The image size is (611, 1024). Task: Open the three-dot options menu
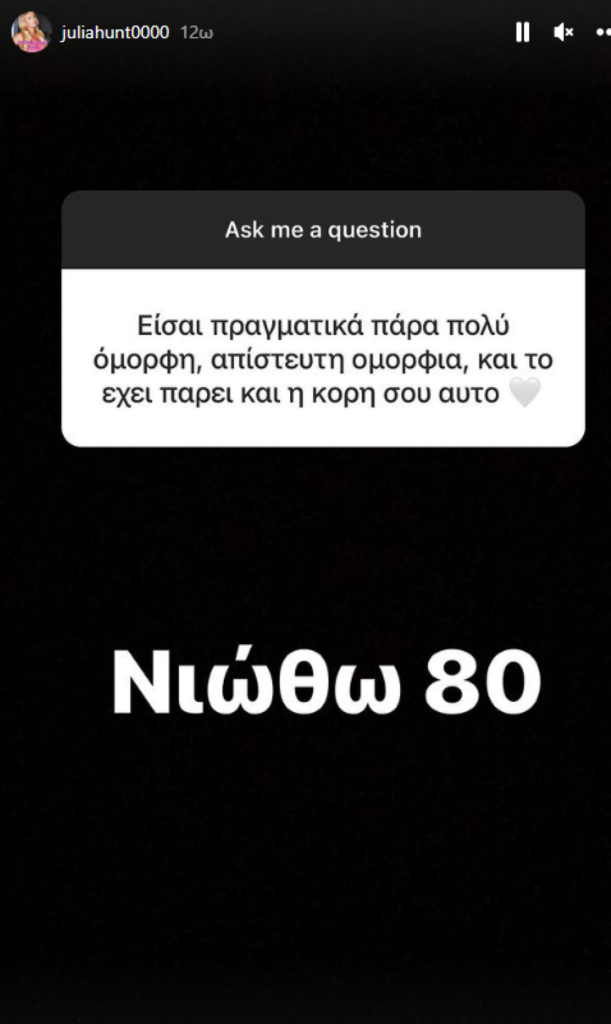601,33
